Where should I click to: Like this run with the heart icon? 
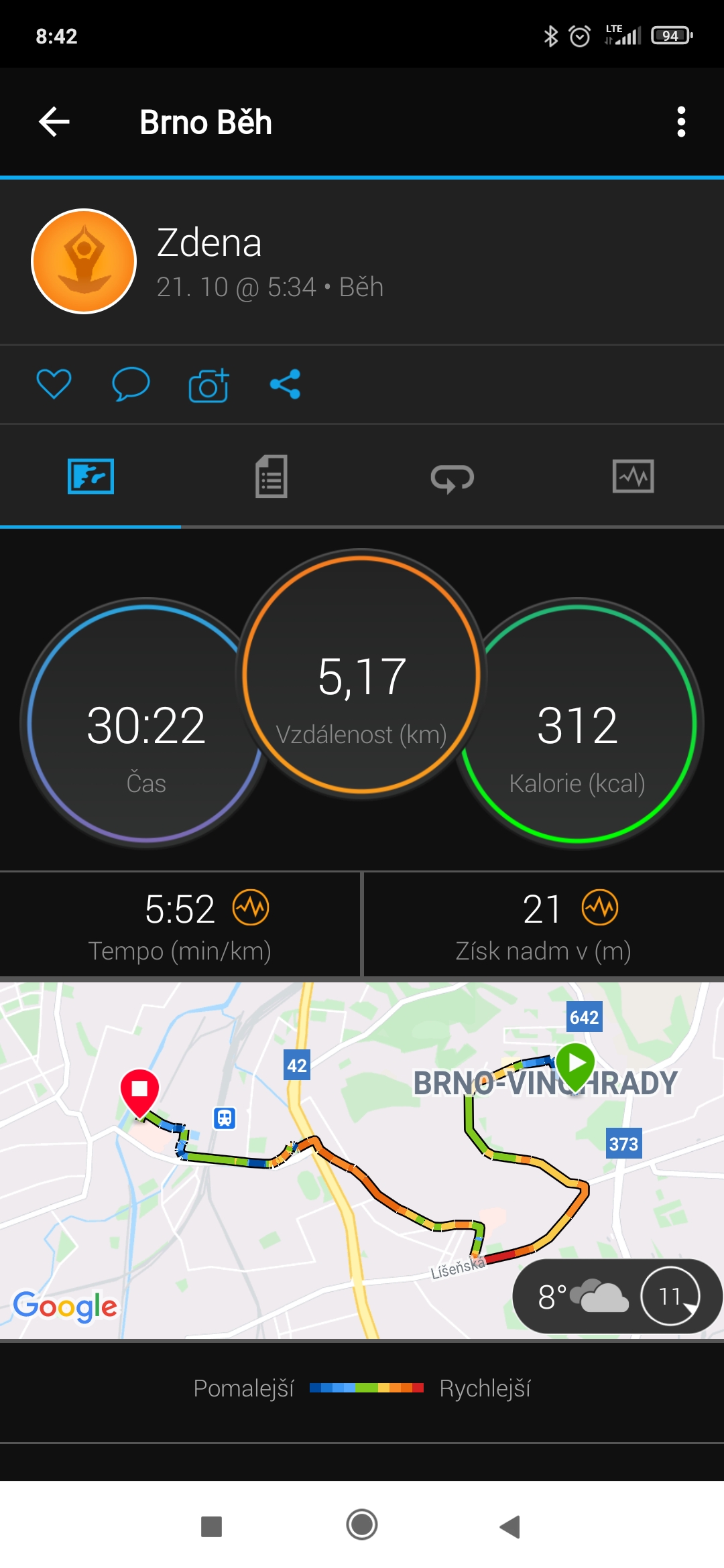coord(54,384)
